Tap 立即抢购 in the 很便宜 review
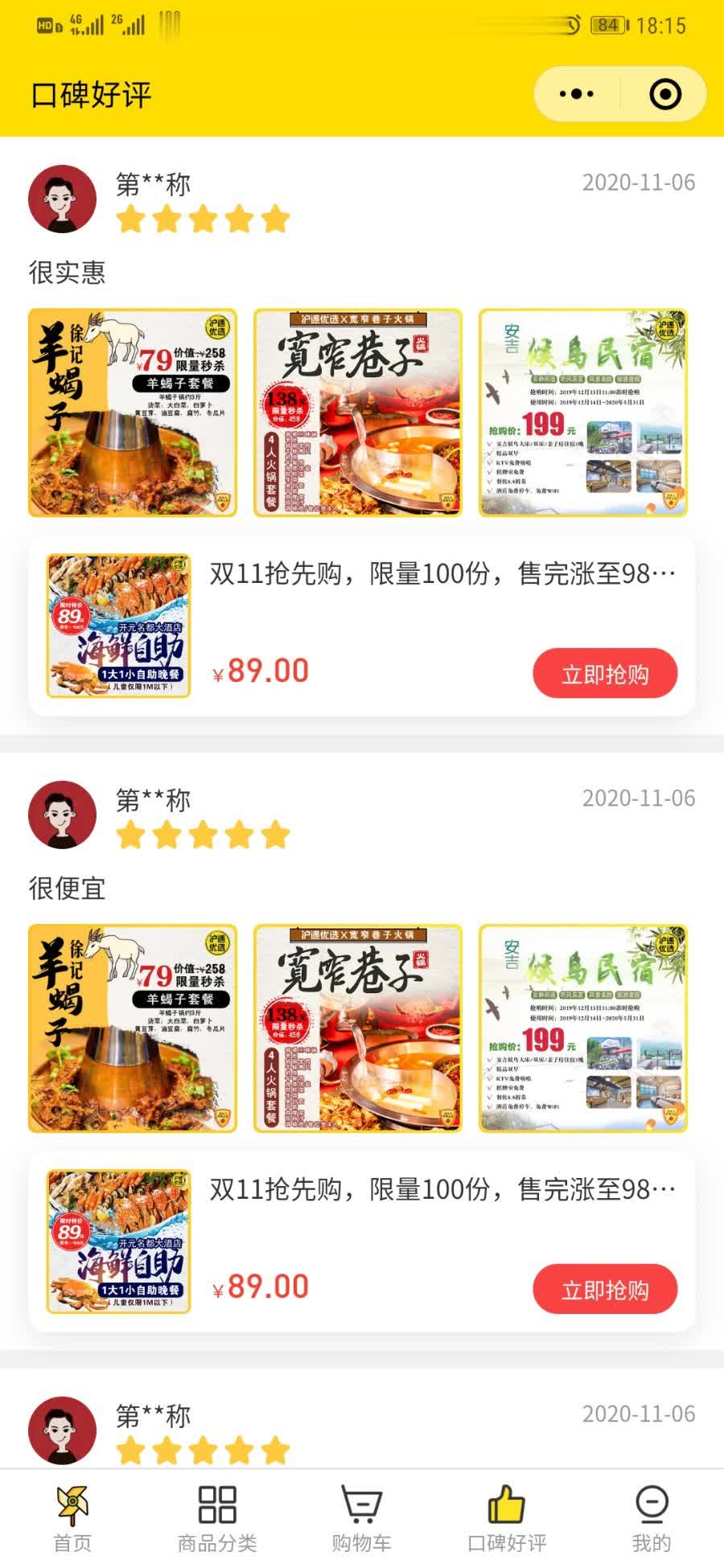Viewport: 724px width, 1568px height. pos(605,1289)
